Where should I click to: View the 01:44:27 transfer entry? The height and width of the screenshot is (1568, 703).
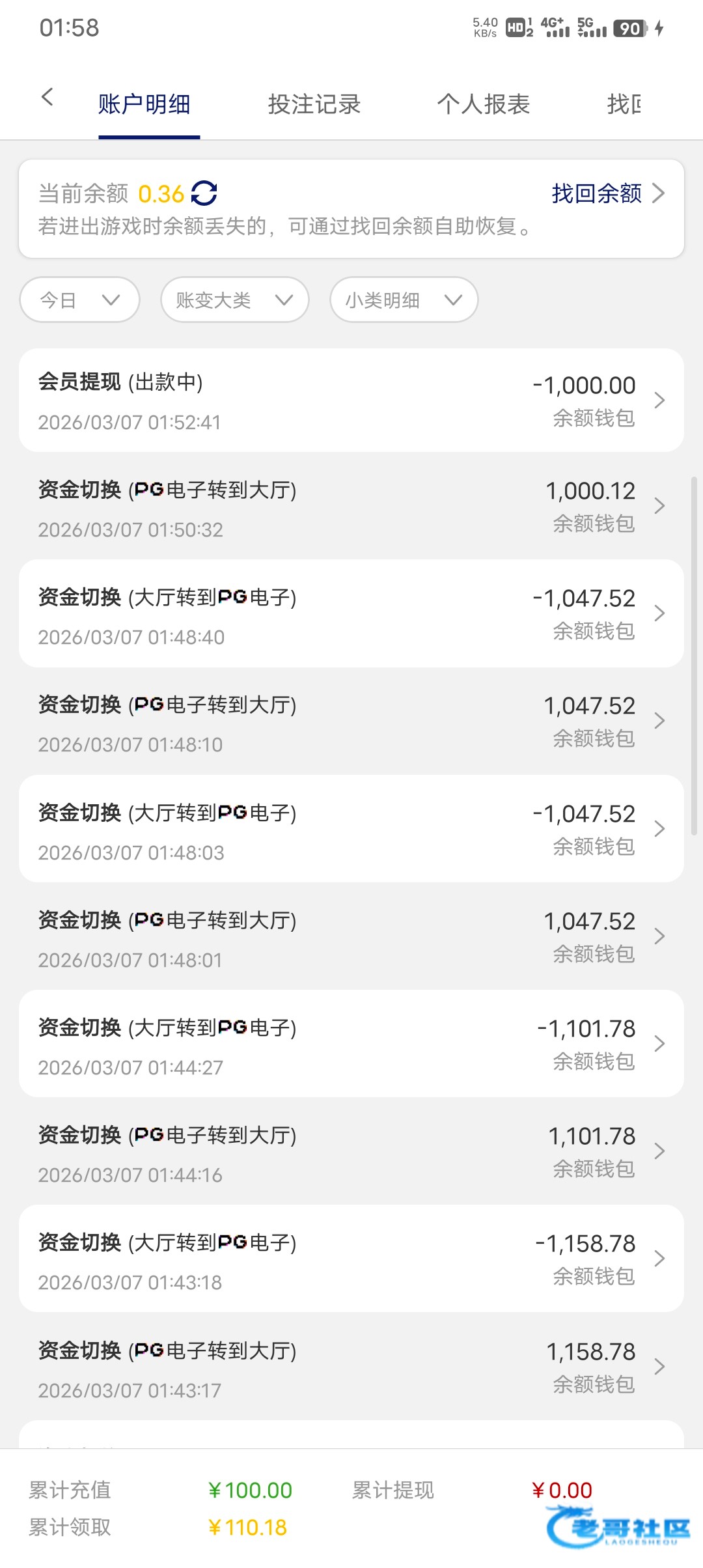(x=351, y=1044)
